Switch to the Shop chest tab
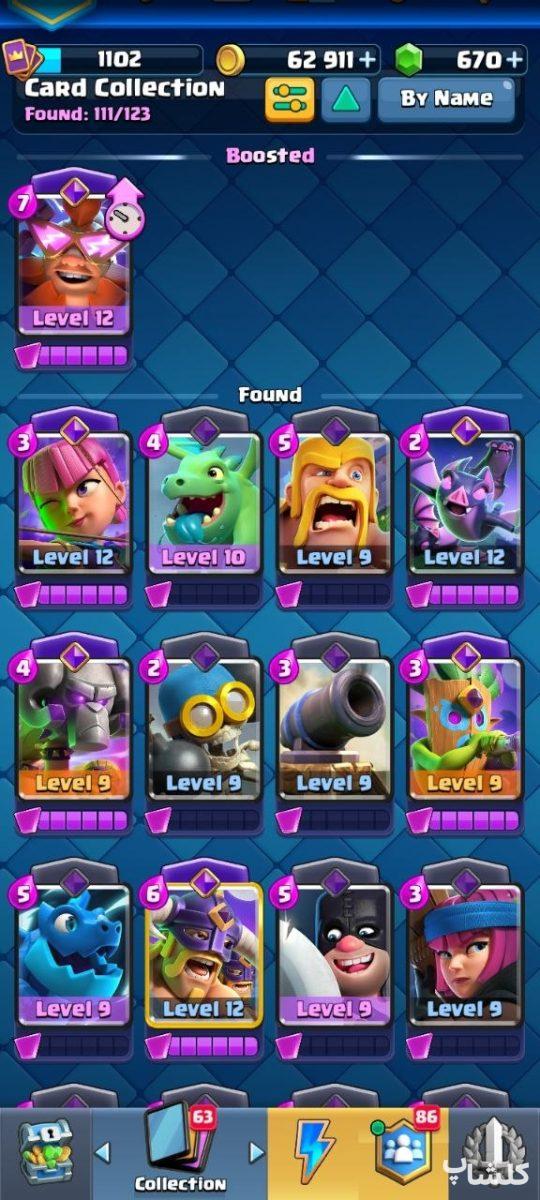This screenshot has width=540, height=1200. point(45,1153)
